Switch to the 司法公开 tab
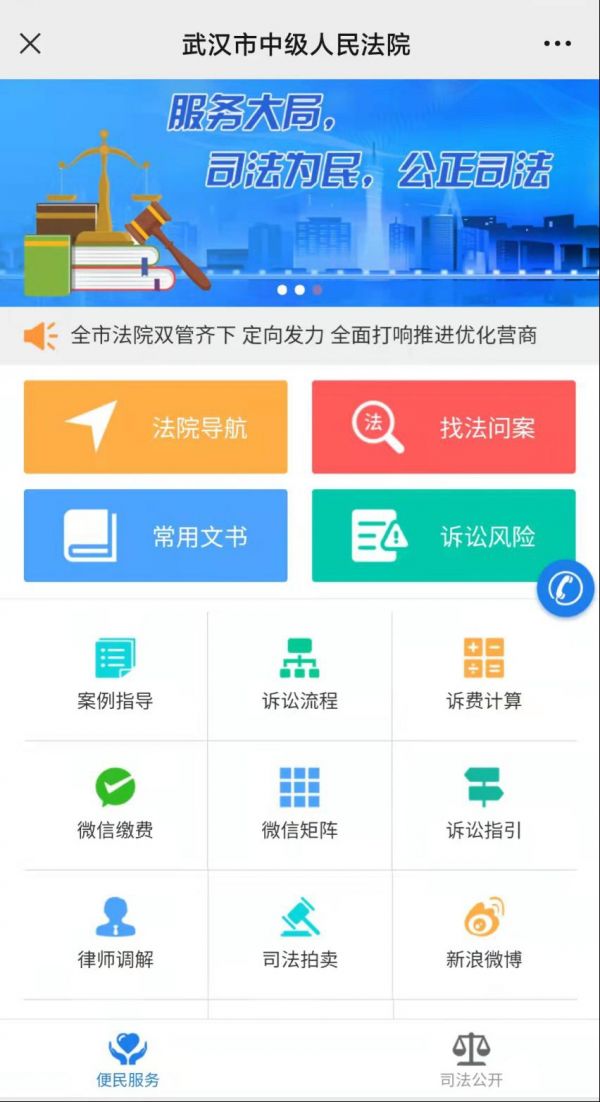The width and height of the screenshot is (600, 1102). click(x=471, y=1061)
